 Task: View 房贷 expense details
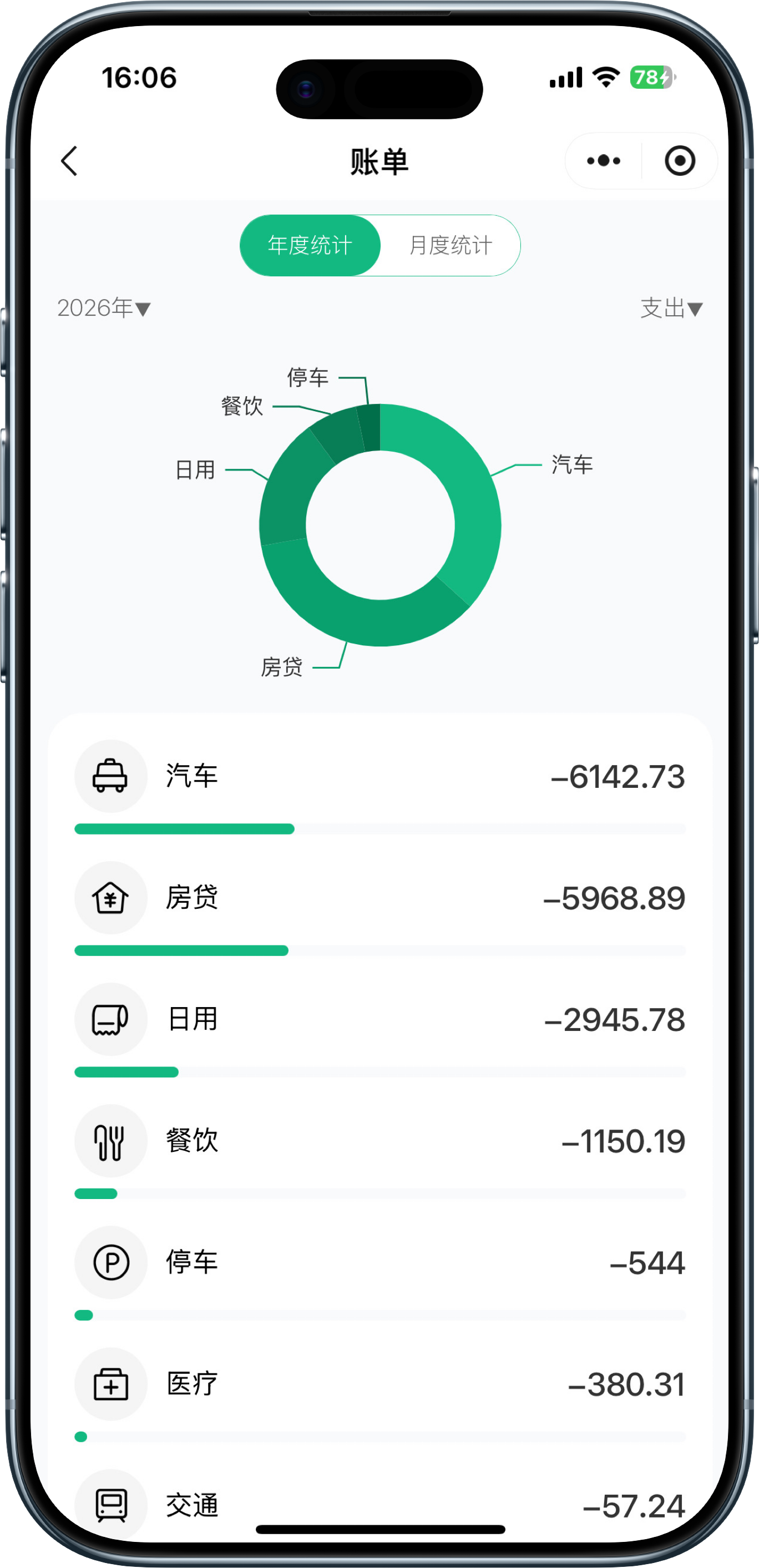pyautogui.click(x=379, y=898)
